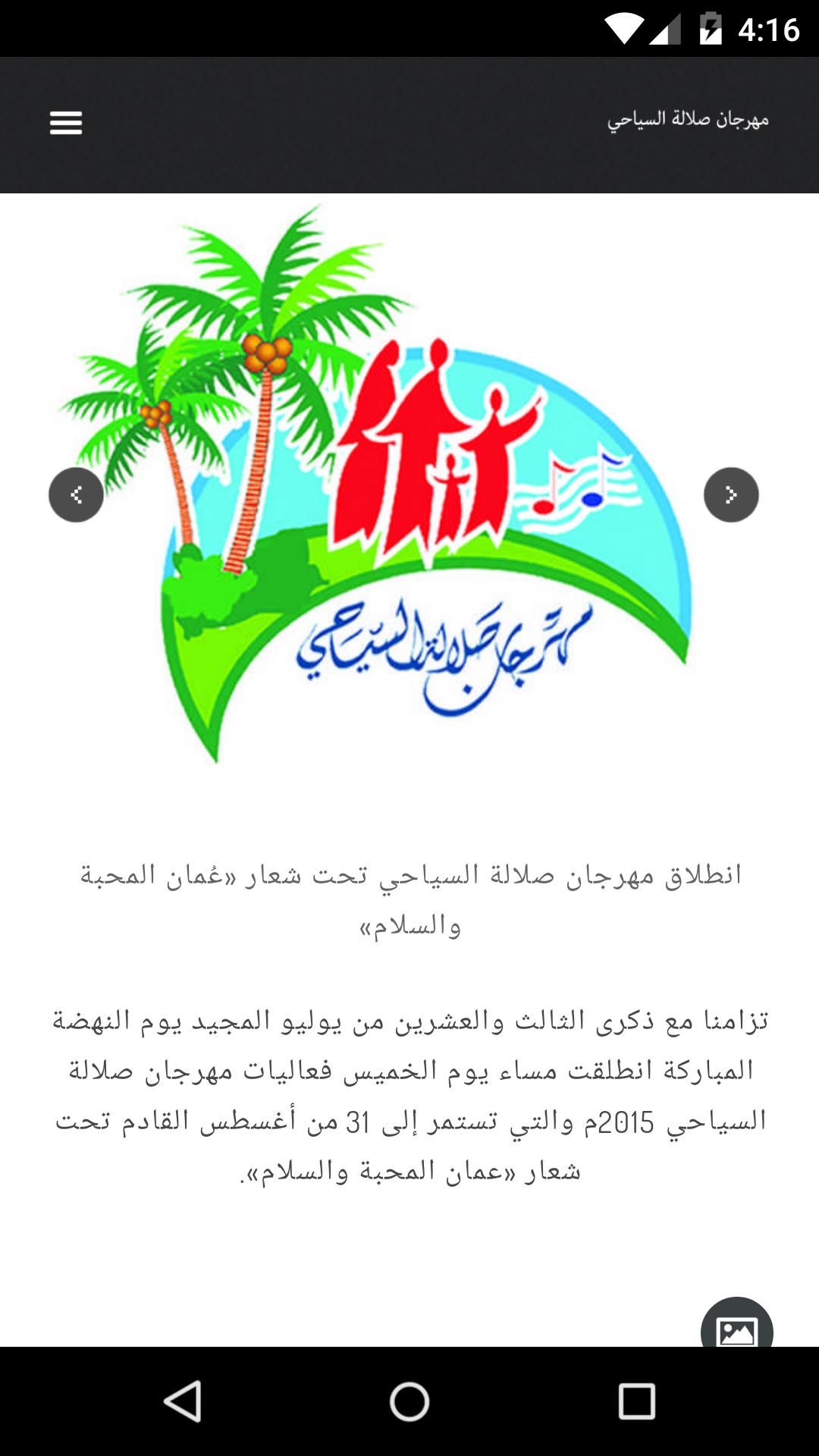This screenshot has width=819, height=1456.
Task: Go back using system back button
Action: (183, 1401)
